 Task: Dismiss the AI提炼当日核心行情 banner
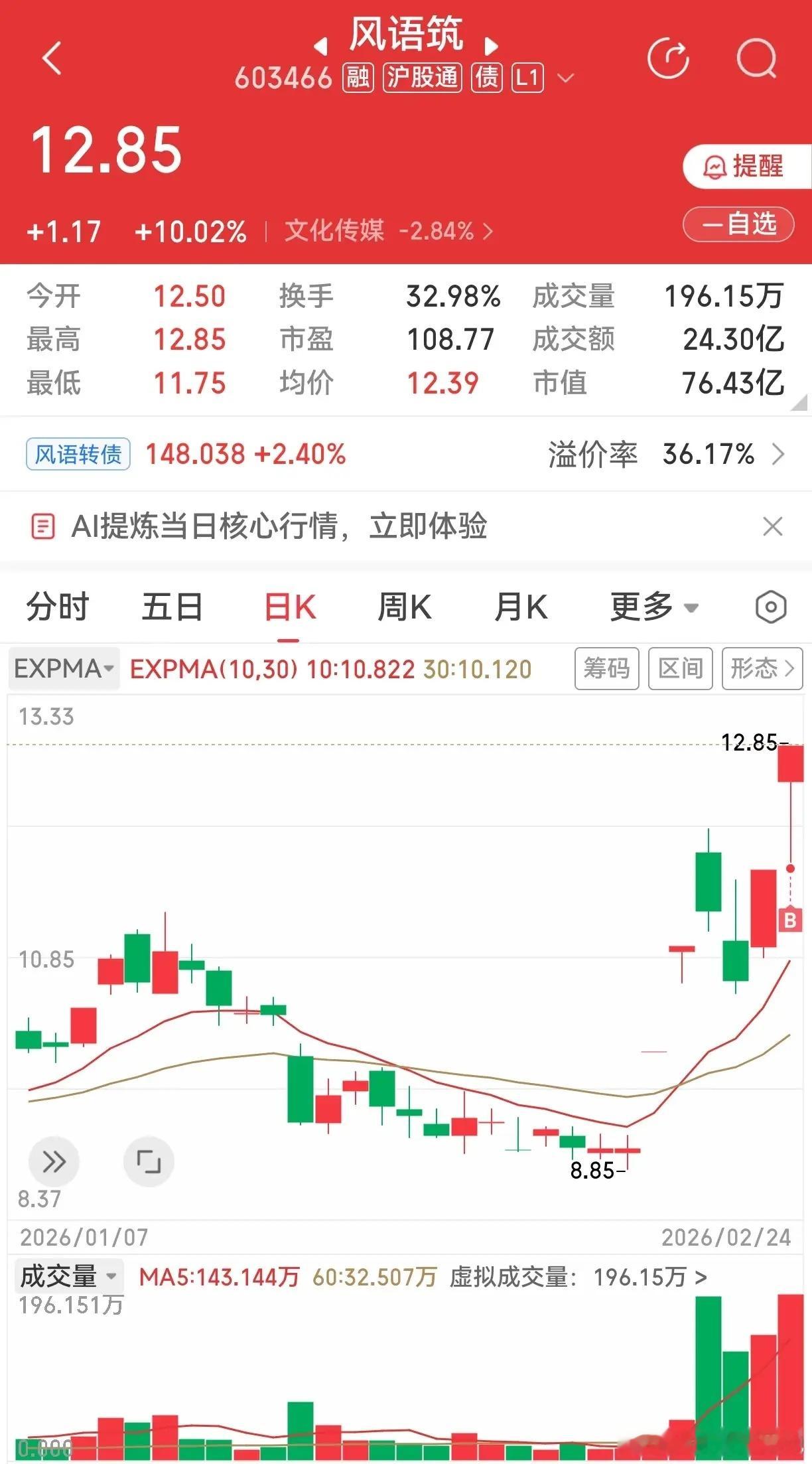pyautogui.click(x=773, y=526)
